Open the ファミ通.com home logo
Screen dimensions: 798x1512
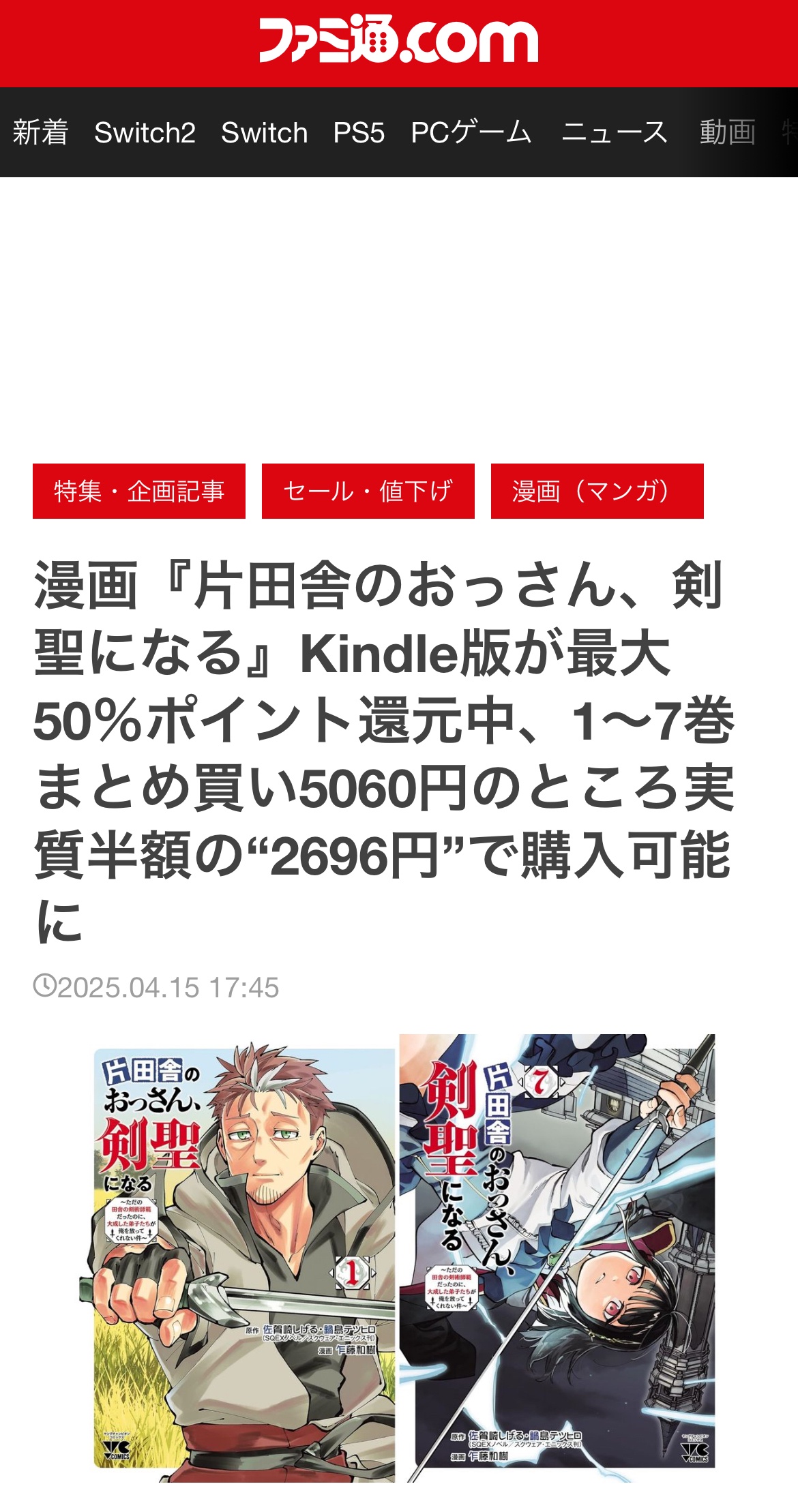point(398,41)
